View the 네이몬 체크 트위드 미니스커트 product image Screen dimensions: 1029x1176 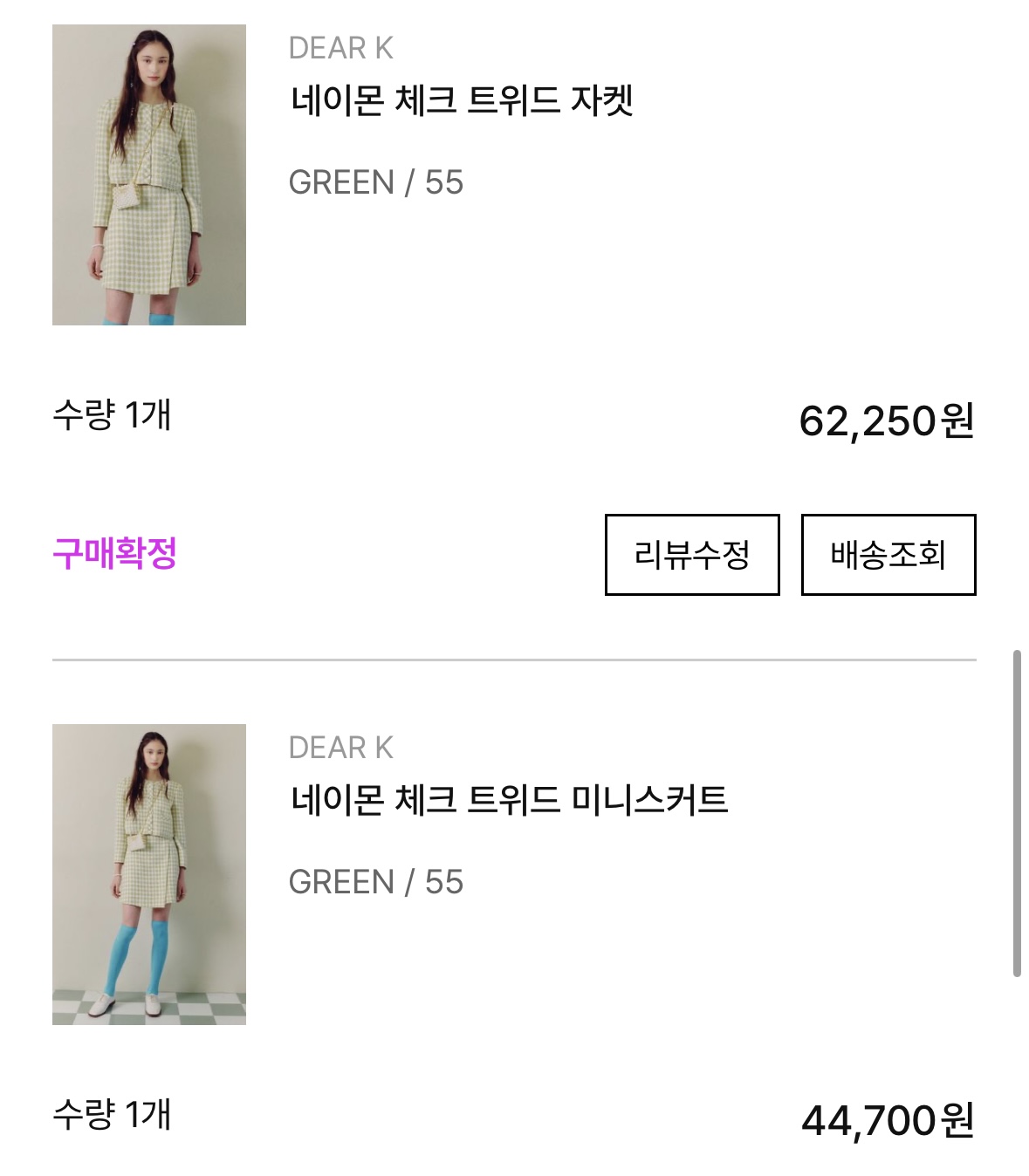pyautogui.click(x=149, y=874)
